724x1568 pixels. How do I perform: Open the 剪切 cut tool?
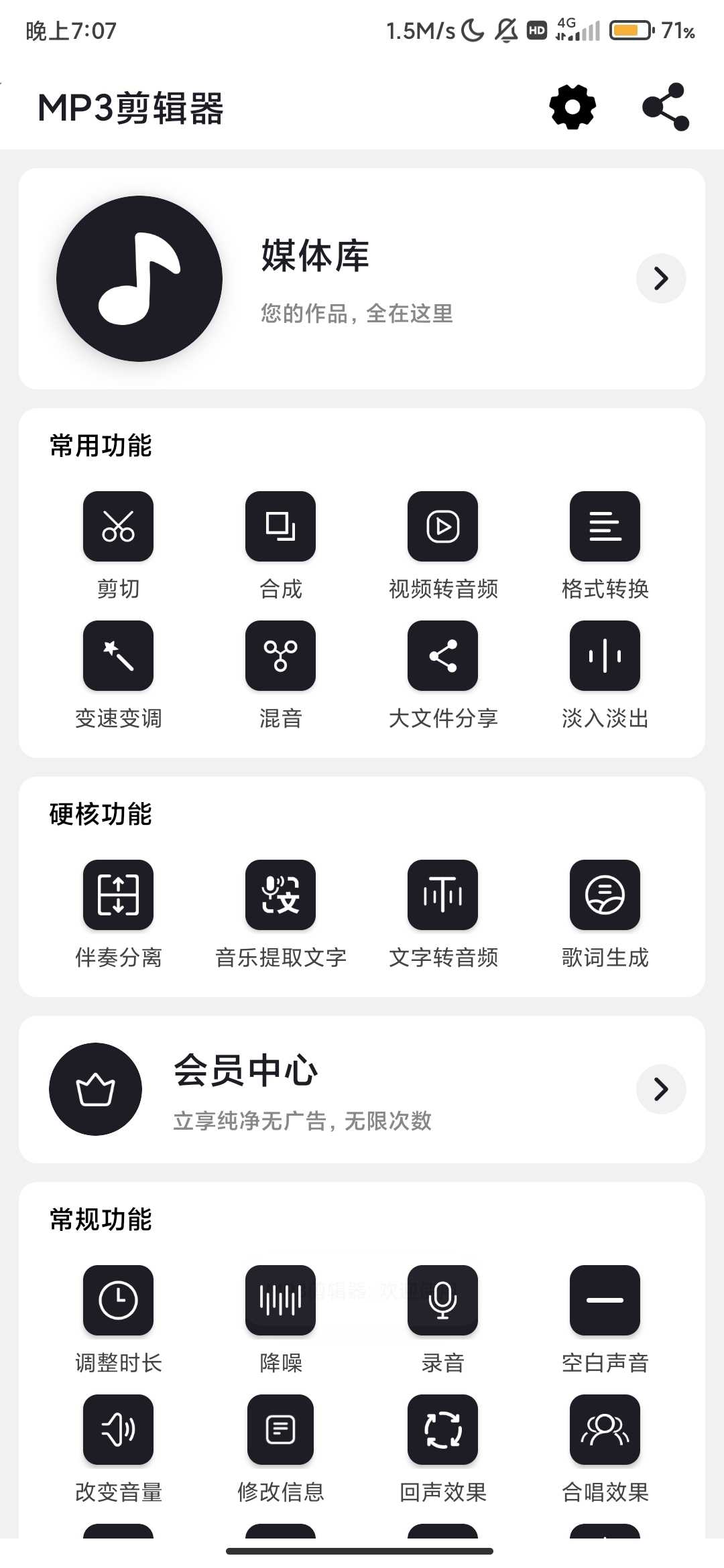118,527
